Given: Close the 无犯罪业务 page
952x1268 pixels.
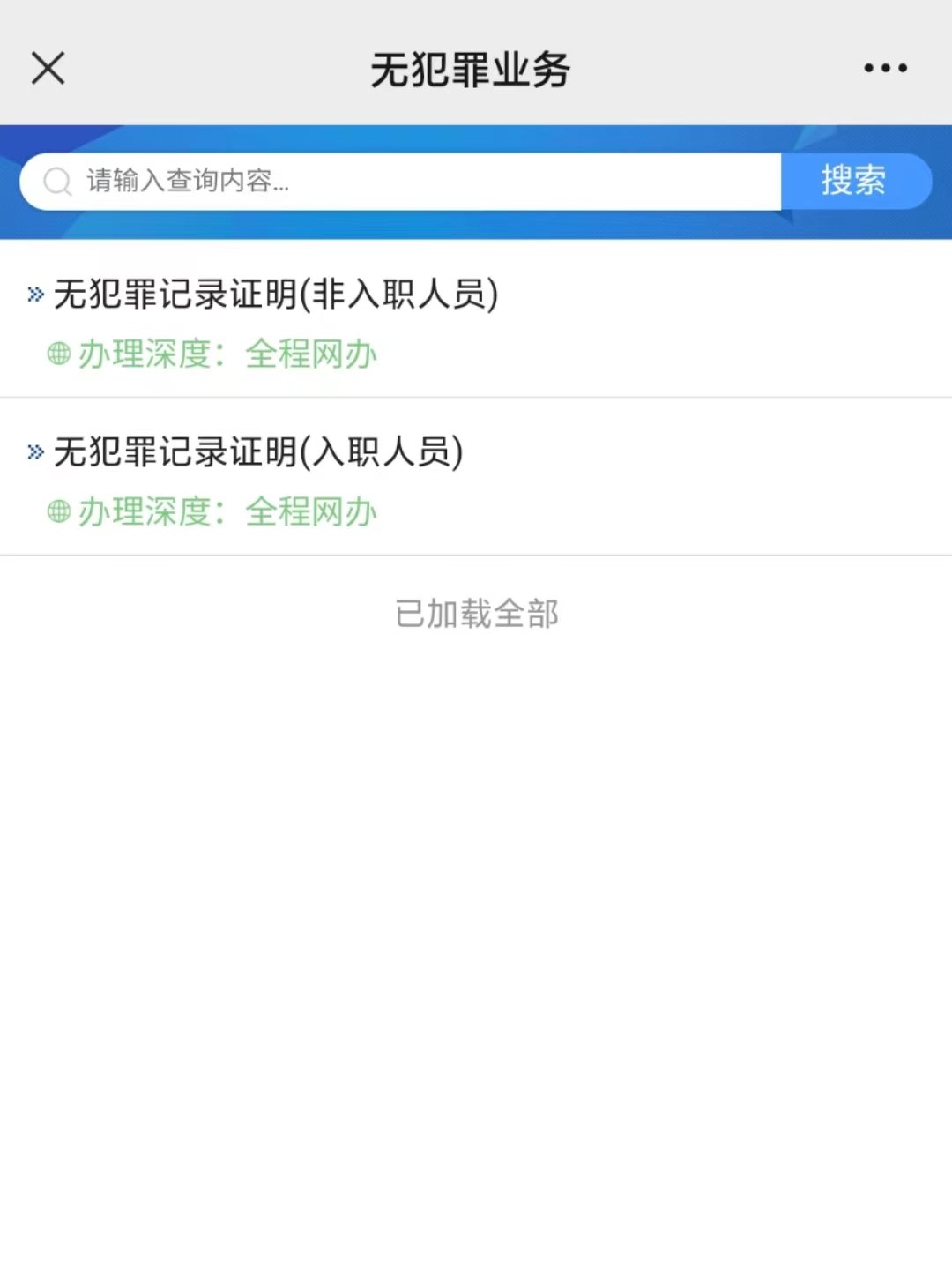Looking at the screenshot, I should [48, 68].
